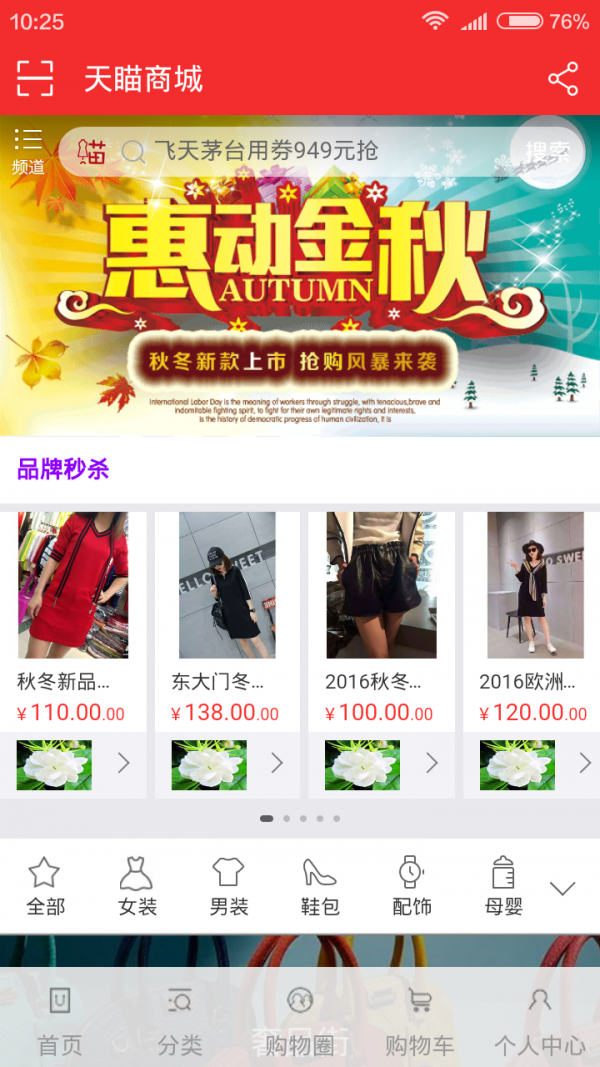The width and height of the screenshot is (600, 1067).
Task: Select the 鞋包 category
Action: pyautogui.click(x=320, y=886)
